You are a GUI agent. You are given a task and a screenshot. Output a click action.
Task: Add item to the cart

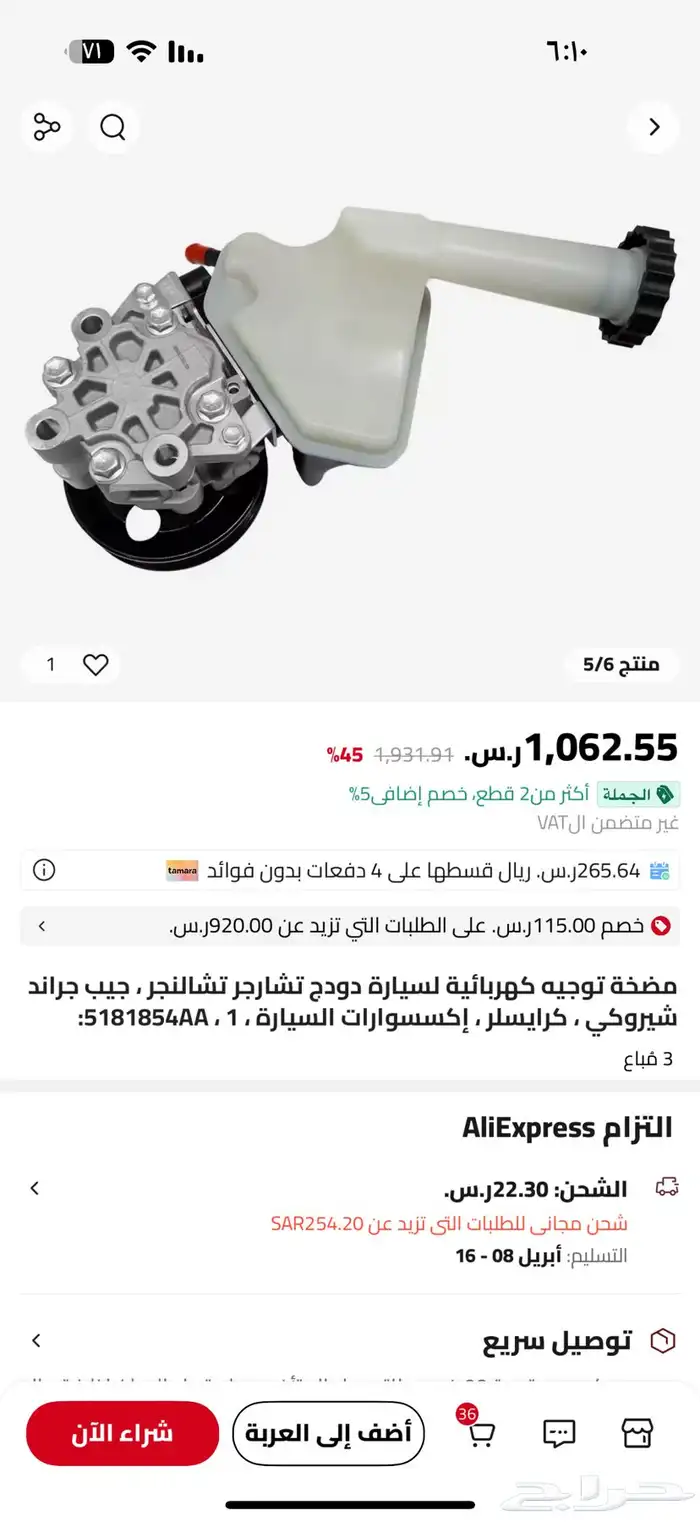pyautogui.click(x=329, y=1433)
